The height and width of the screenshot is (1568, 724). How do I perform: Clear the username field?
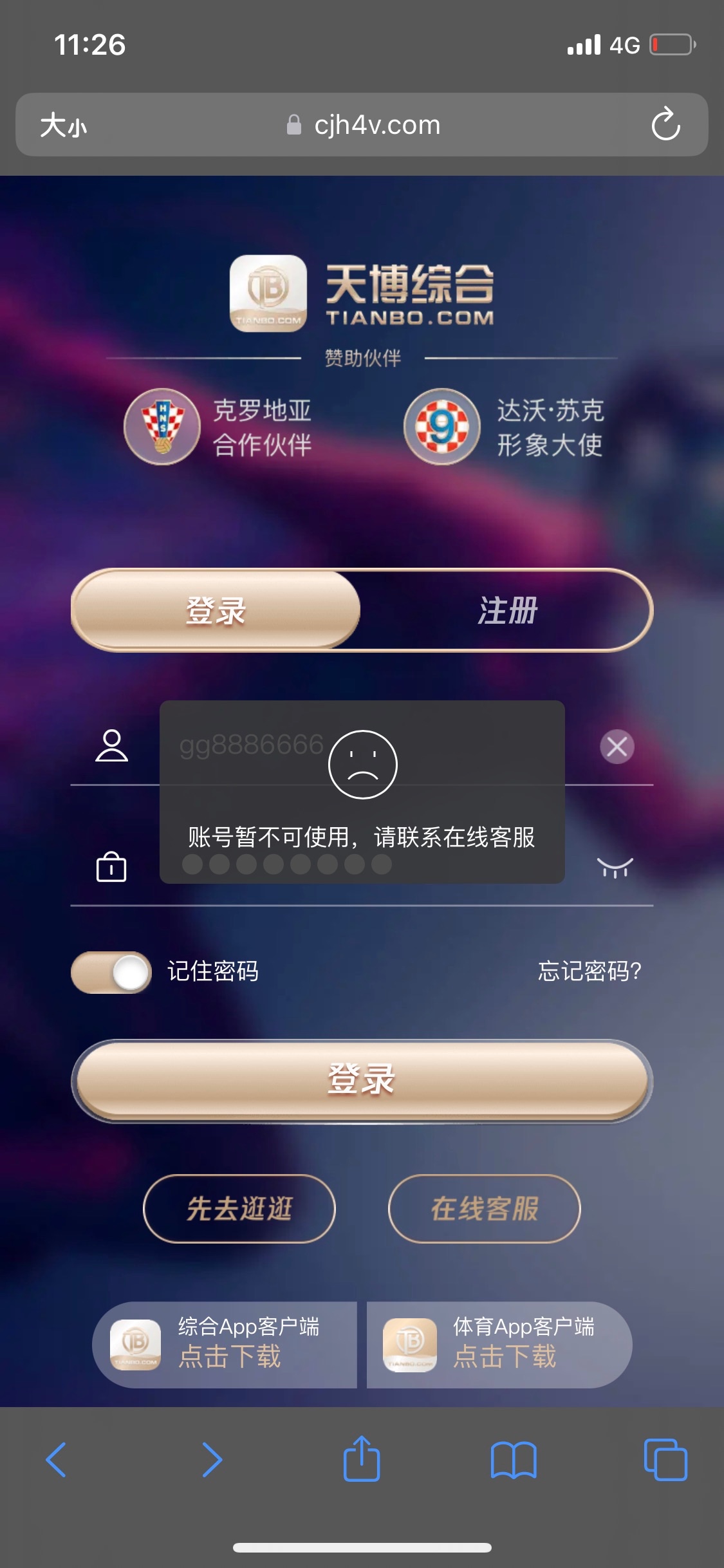tap(617, 747)
